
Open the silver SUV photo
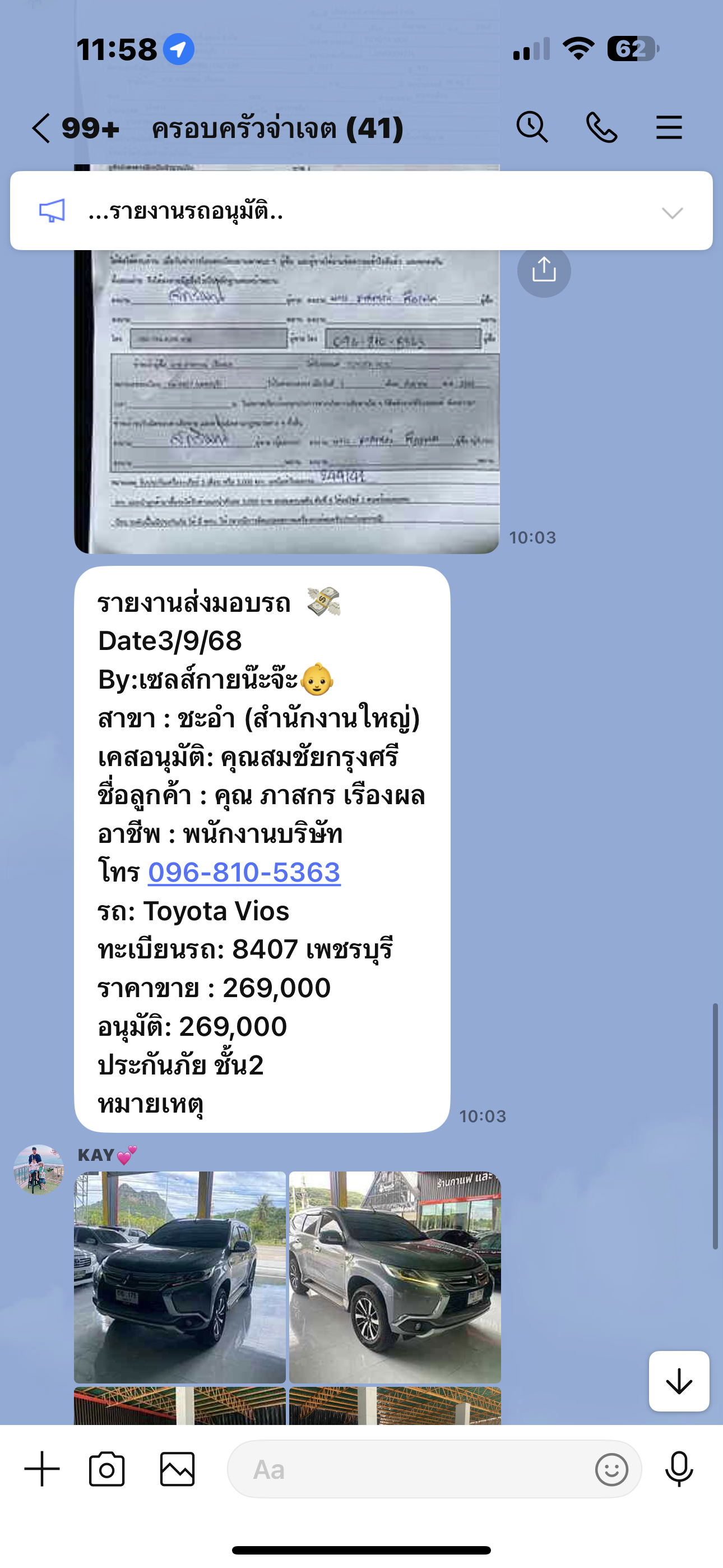395,1277
